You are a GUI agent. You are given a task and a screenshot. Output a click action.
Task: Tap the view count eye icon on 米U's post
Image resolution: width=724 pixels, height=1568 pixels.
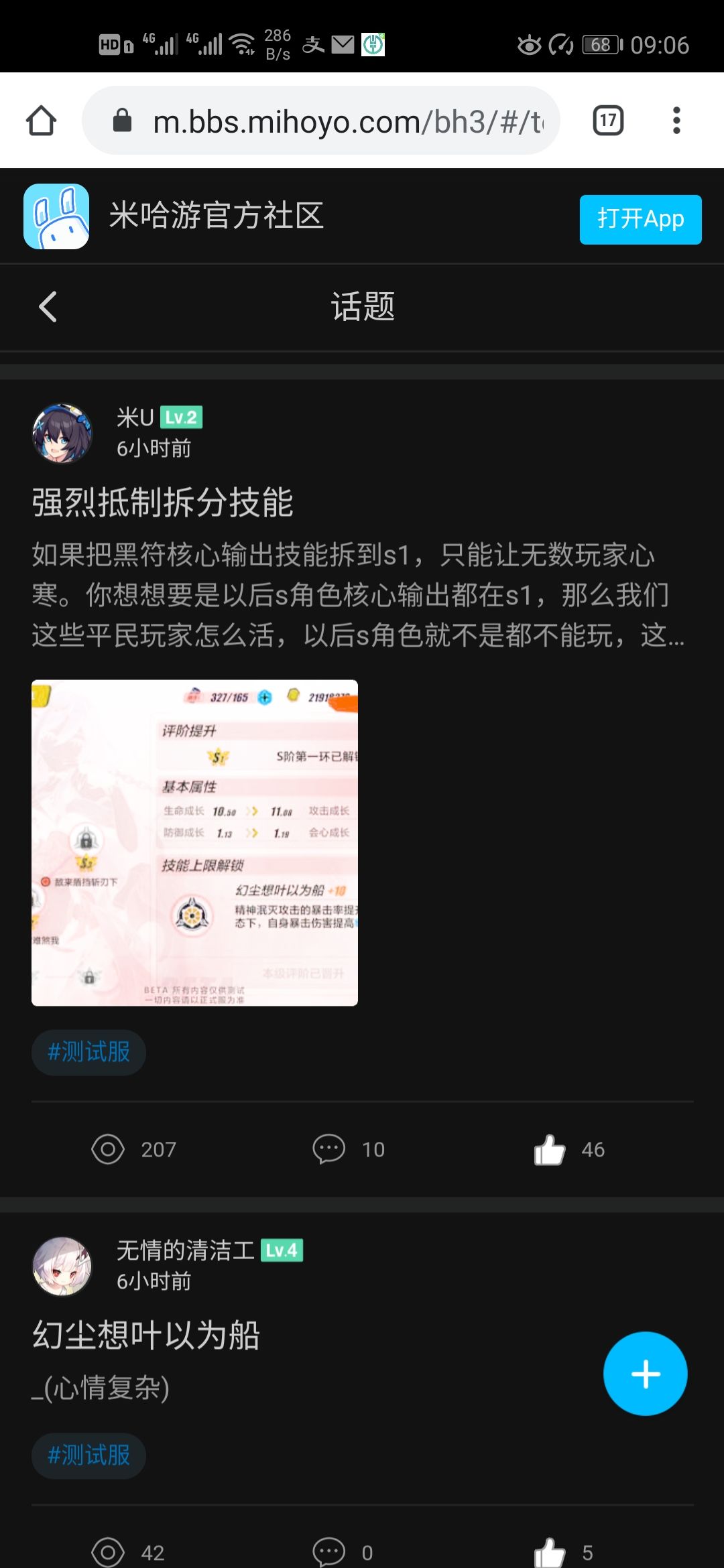[x=107, y=1149]
